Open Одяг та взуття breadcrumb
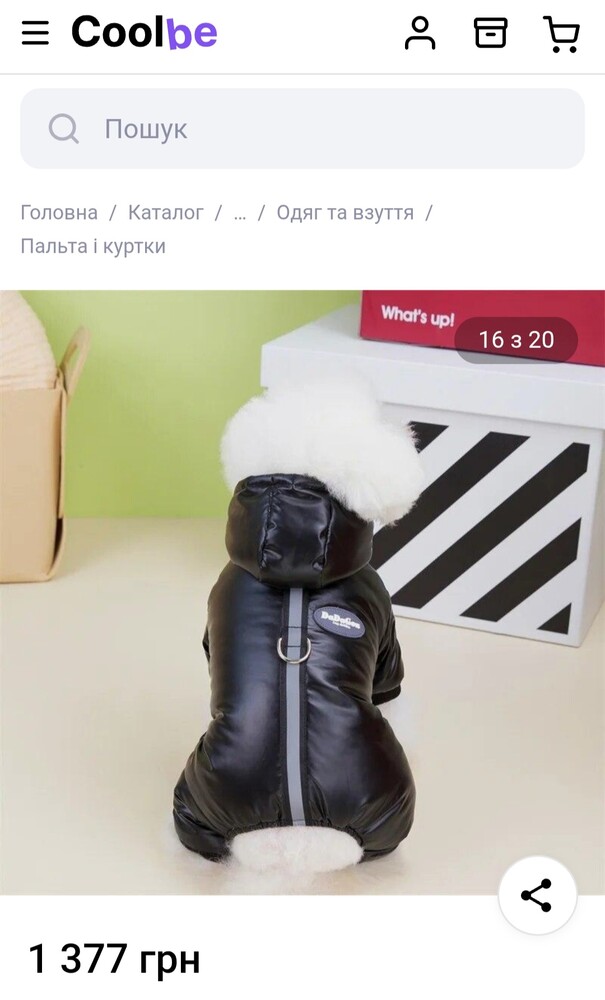Image resolution: width=605 pixels, height=1000 pixels. coord(345,212)
